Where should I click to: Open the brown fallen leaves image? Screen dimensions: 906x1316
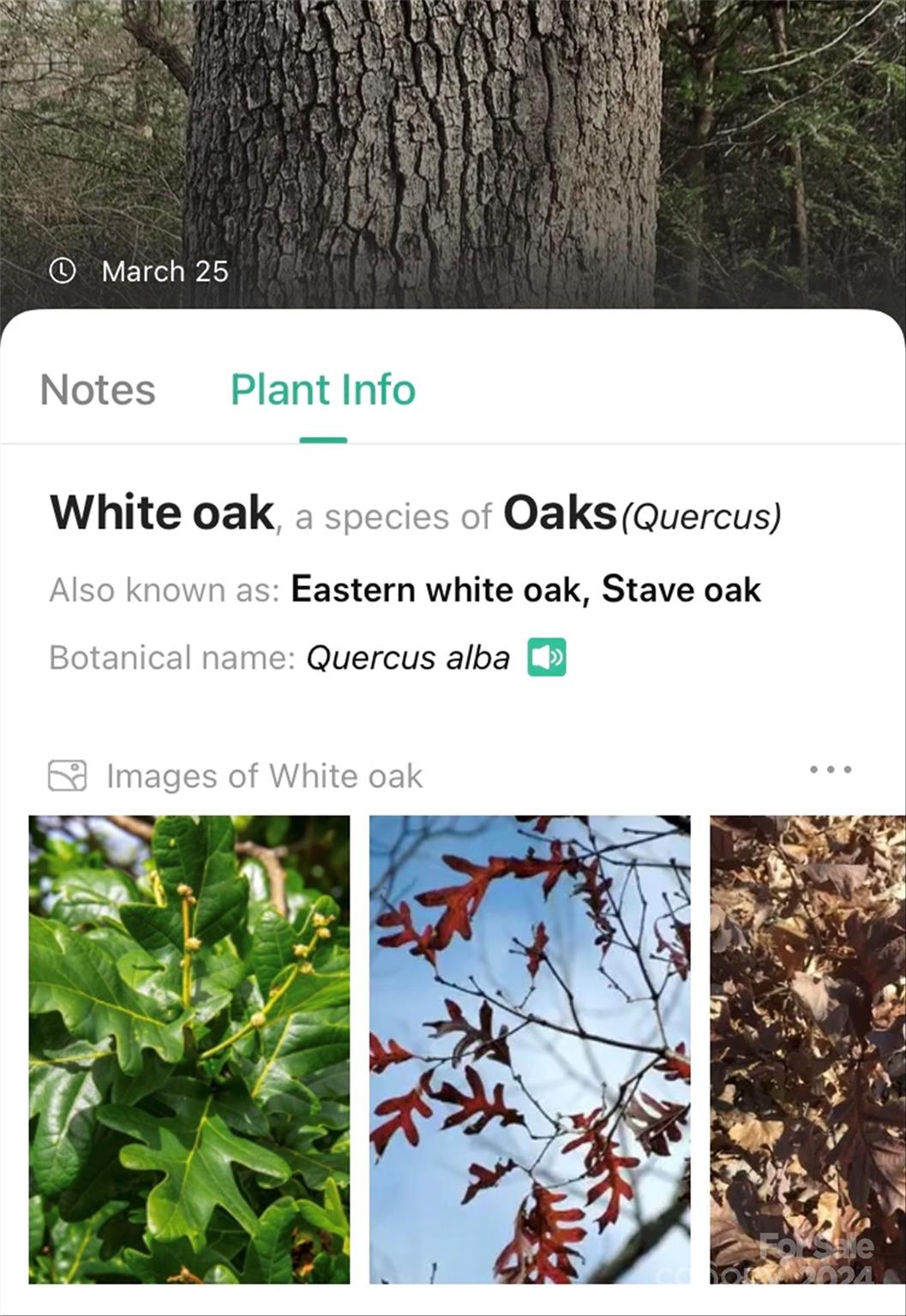tap(807, 1049)
